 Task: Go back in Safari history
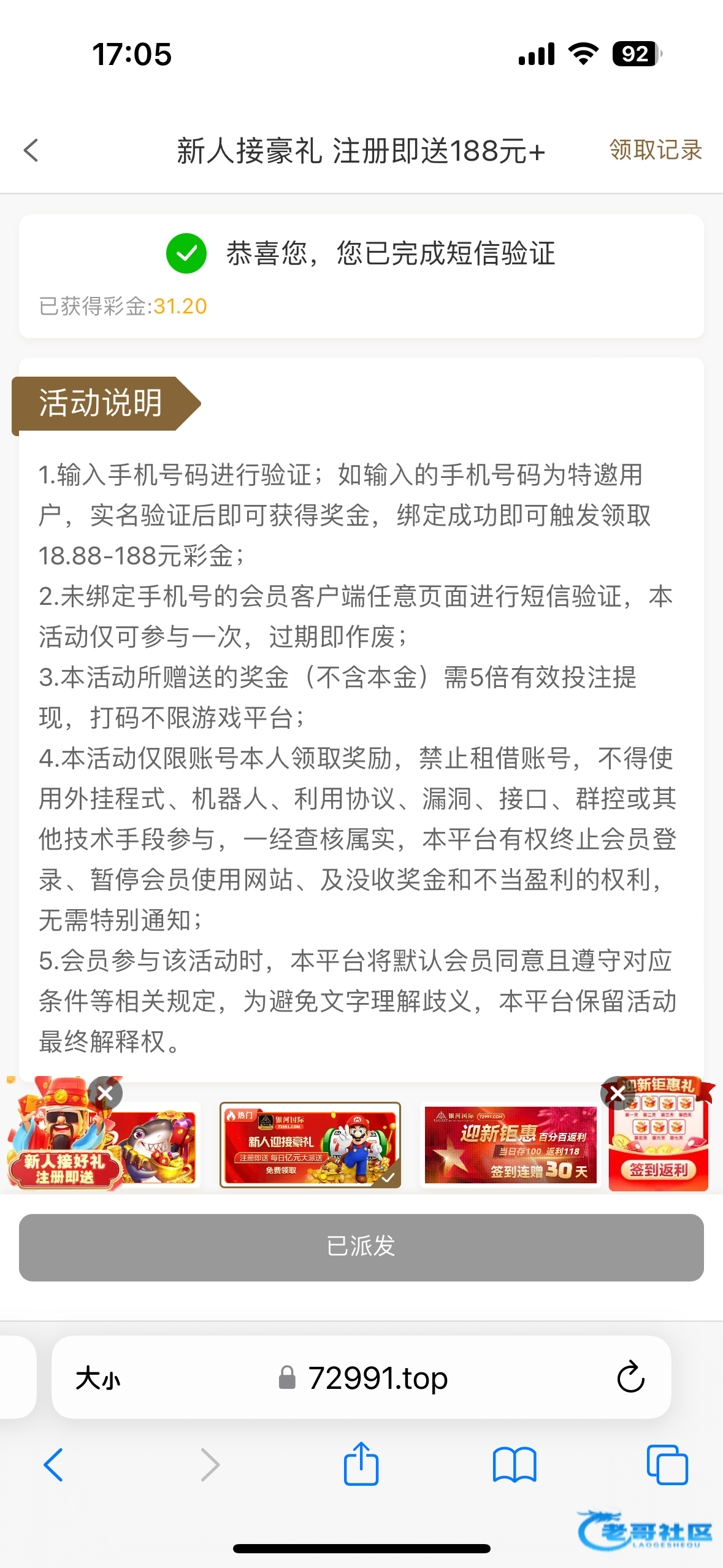[53, 1465]
